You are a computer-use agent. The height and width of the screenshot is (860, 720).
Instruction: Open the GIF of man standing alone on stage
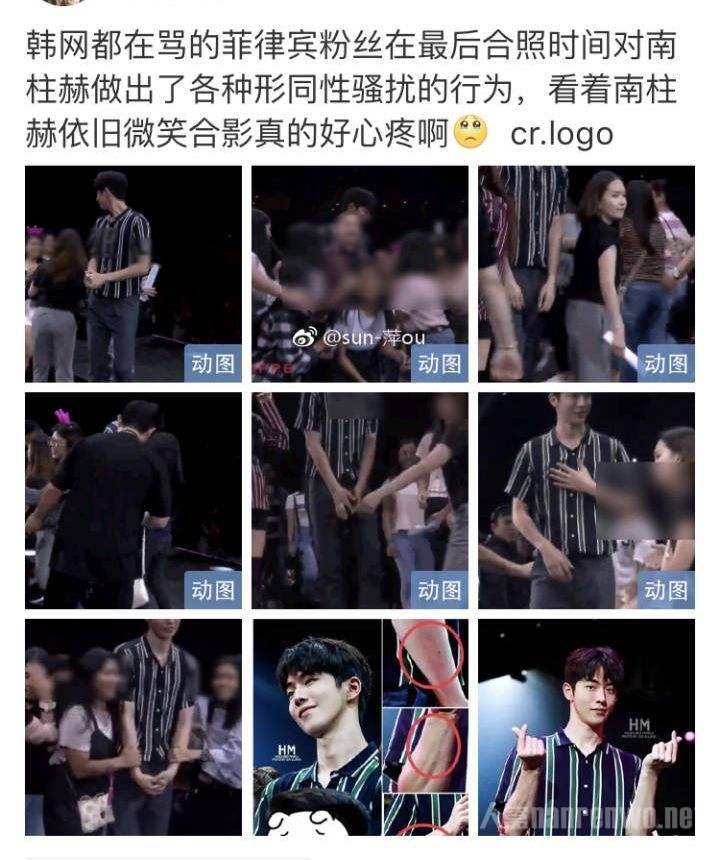(133, 273)
